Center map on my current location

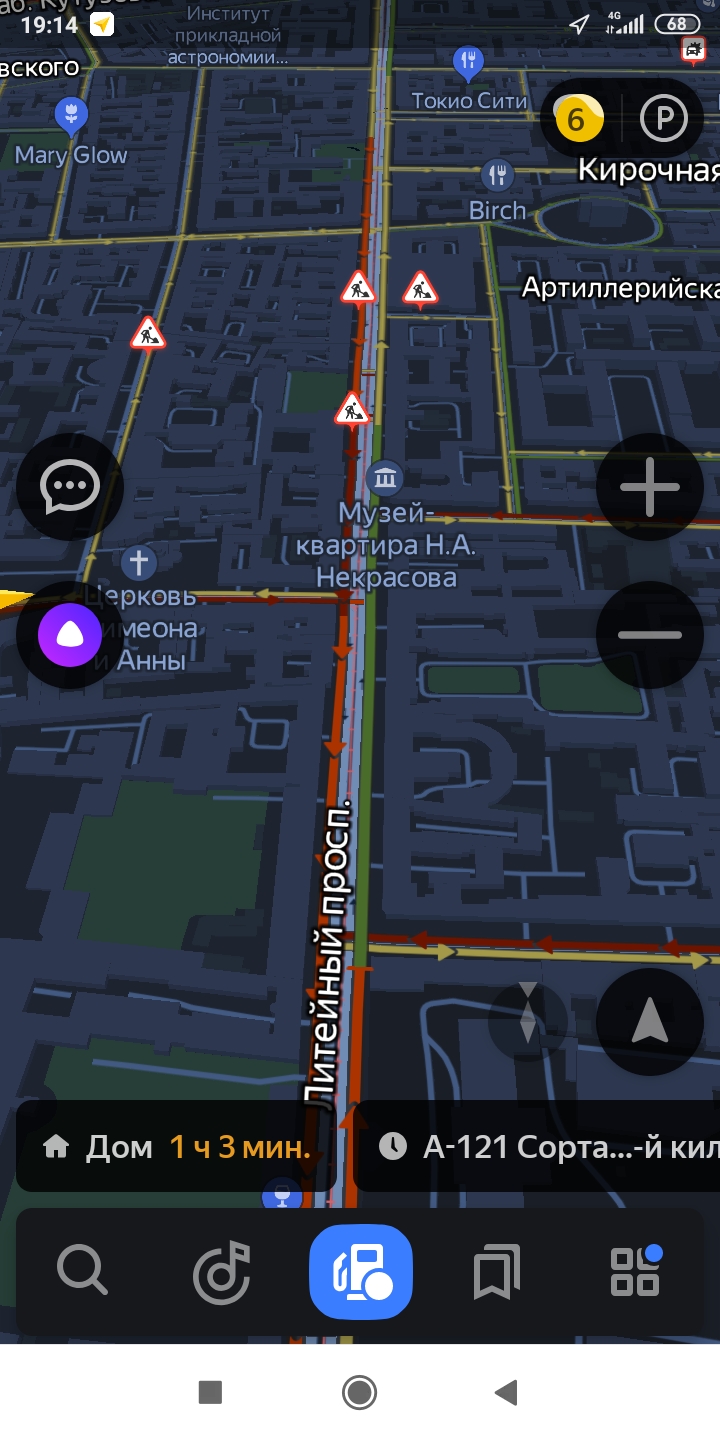[x=650, y=1021]
